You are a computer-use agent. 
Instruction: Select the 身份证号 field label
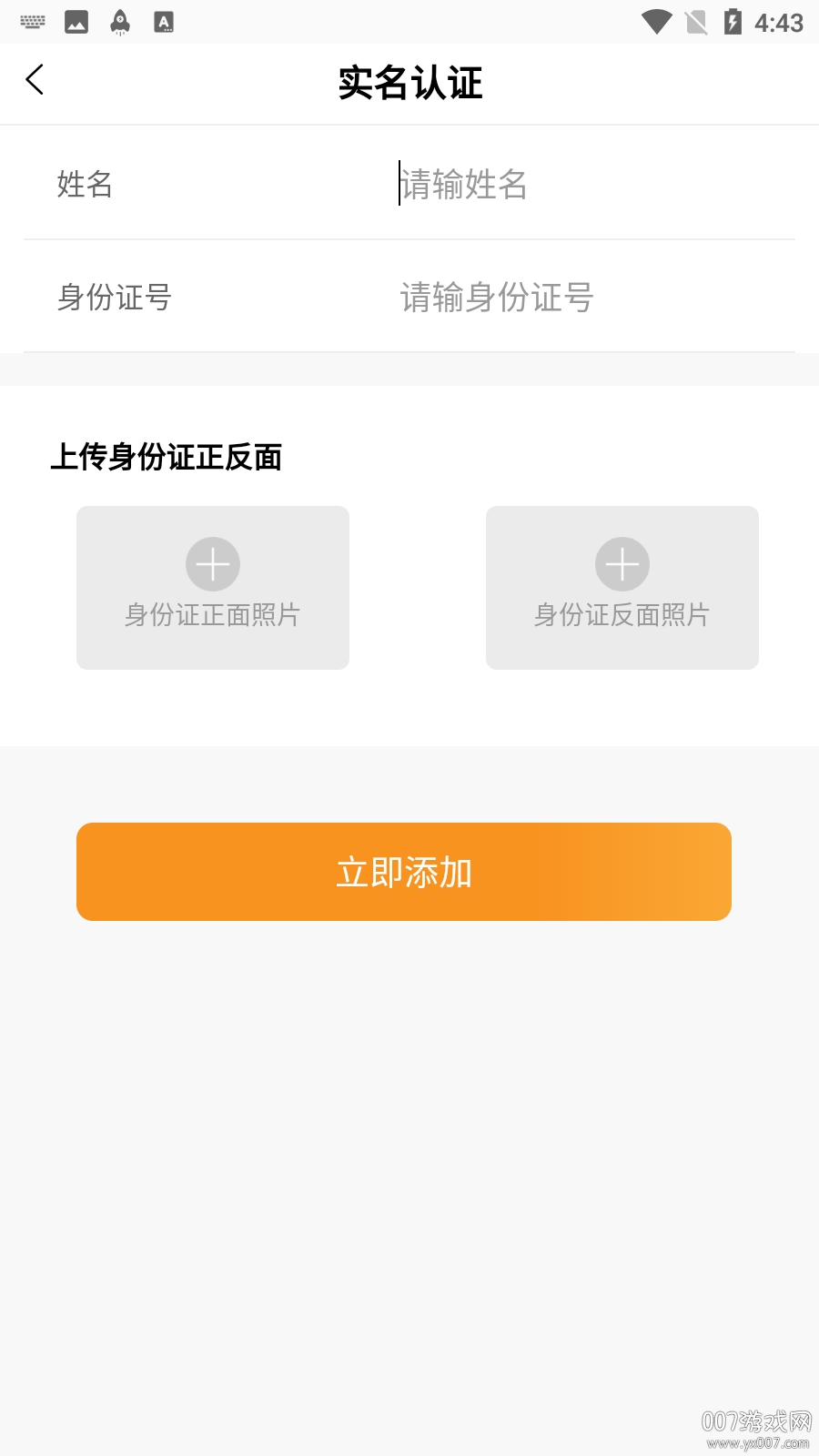tap(115, 298)
